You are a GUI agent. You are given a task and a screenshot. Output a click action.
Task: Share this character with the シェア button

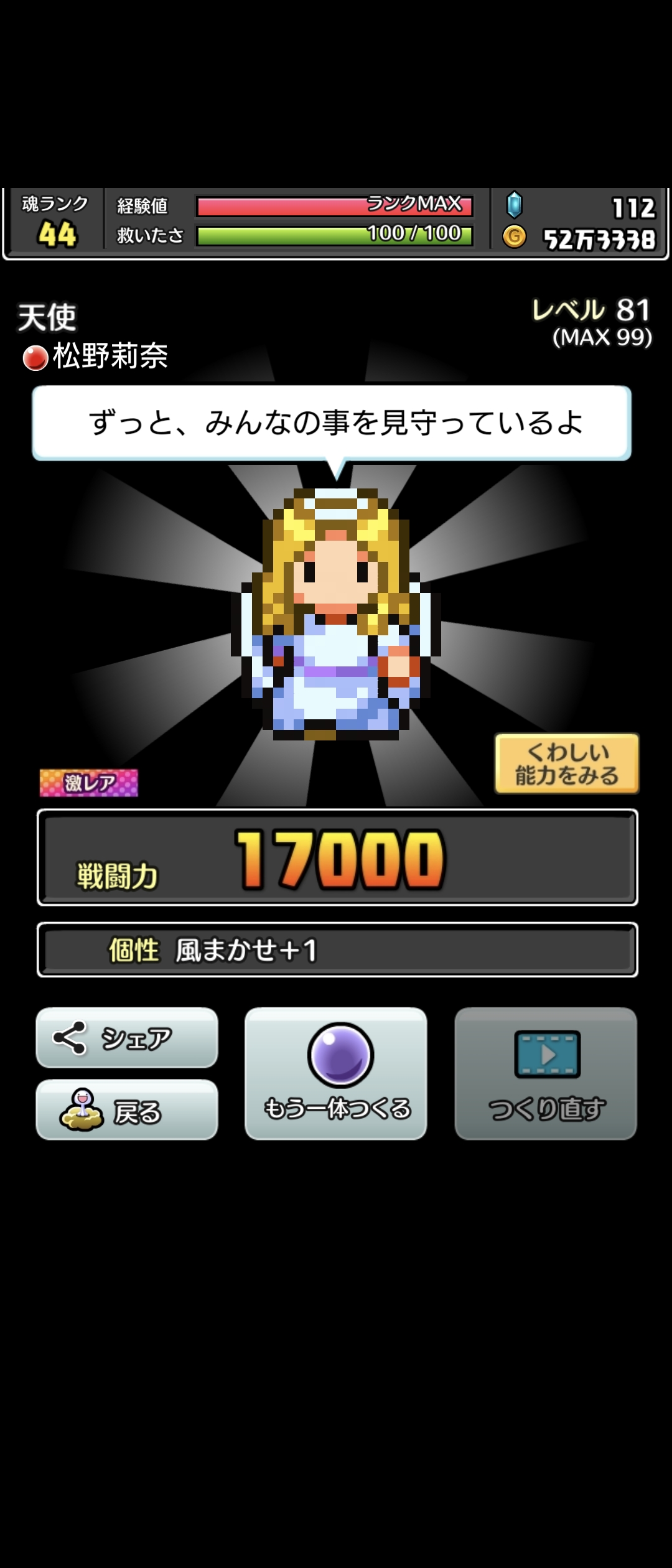click(x=127, y=1037)
